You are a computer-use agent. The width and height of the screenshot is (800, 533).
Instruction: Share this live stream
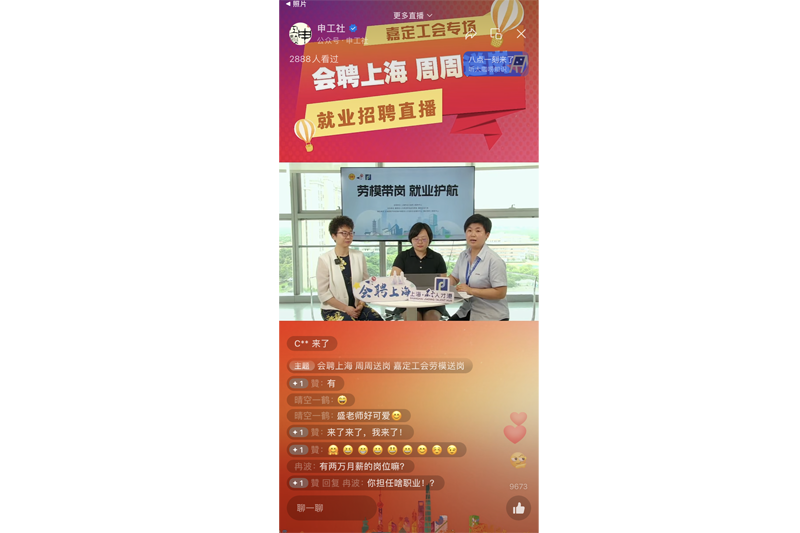pyautogui.click(x=472, y=34)
